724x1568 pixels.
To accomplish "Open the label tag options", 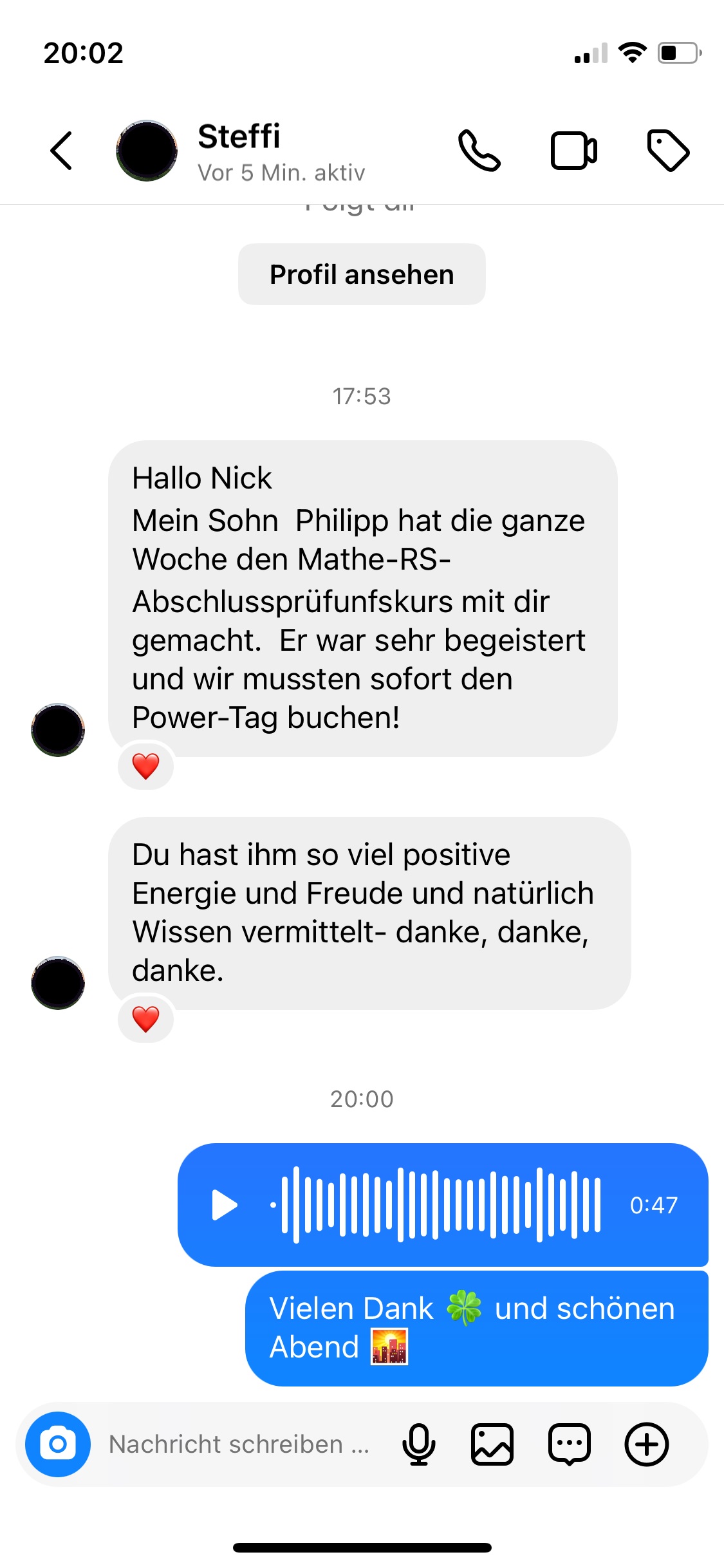I will pyautogui.click(x=668, y=151).
